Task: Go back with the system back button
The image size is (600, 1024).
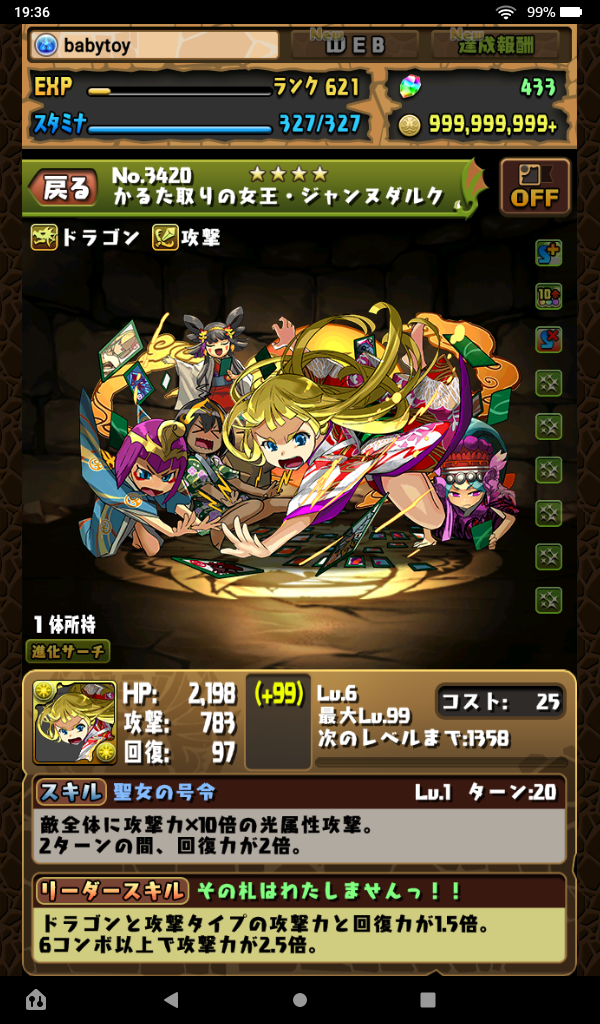Action: [171, 999]
